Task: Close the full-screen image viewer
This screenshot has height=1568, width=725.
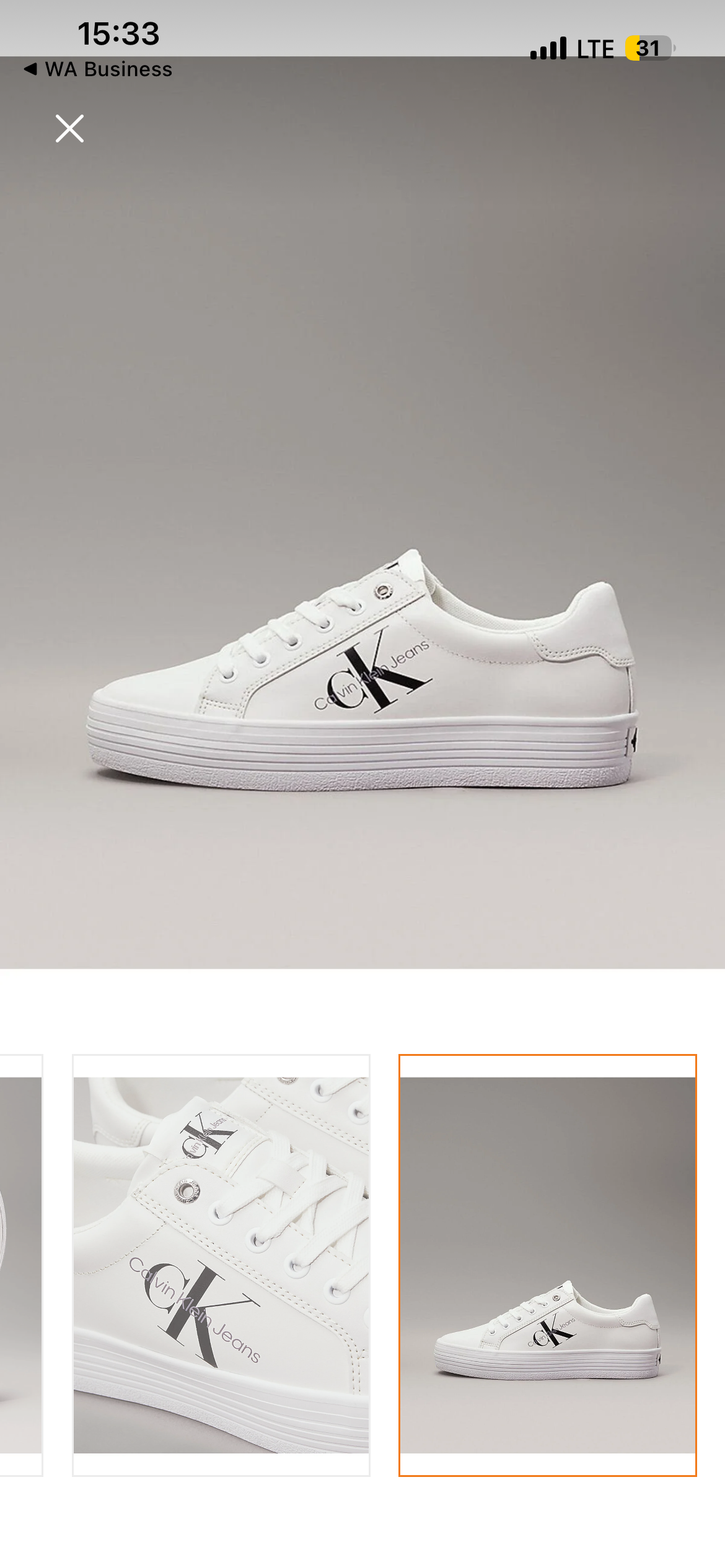Action: point(69,129)
